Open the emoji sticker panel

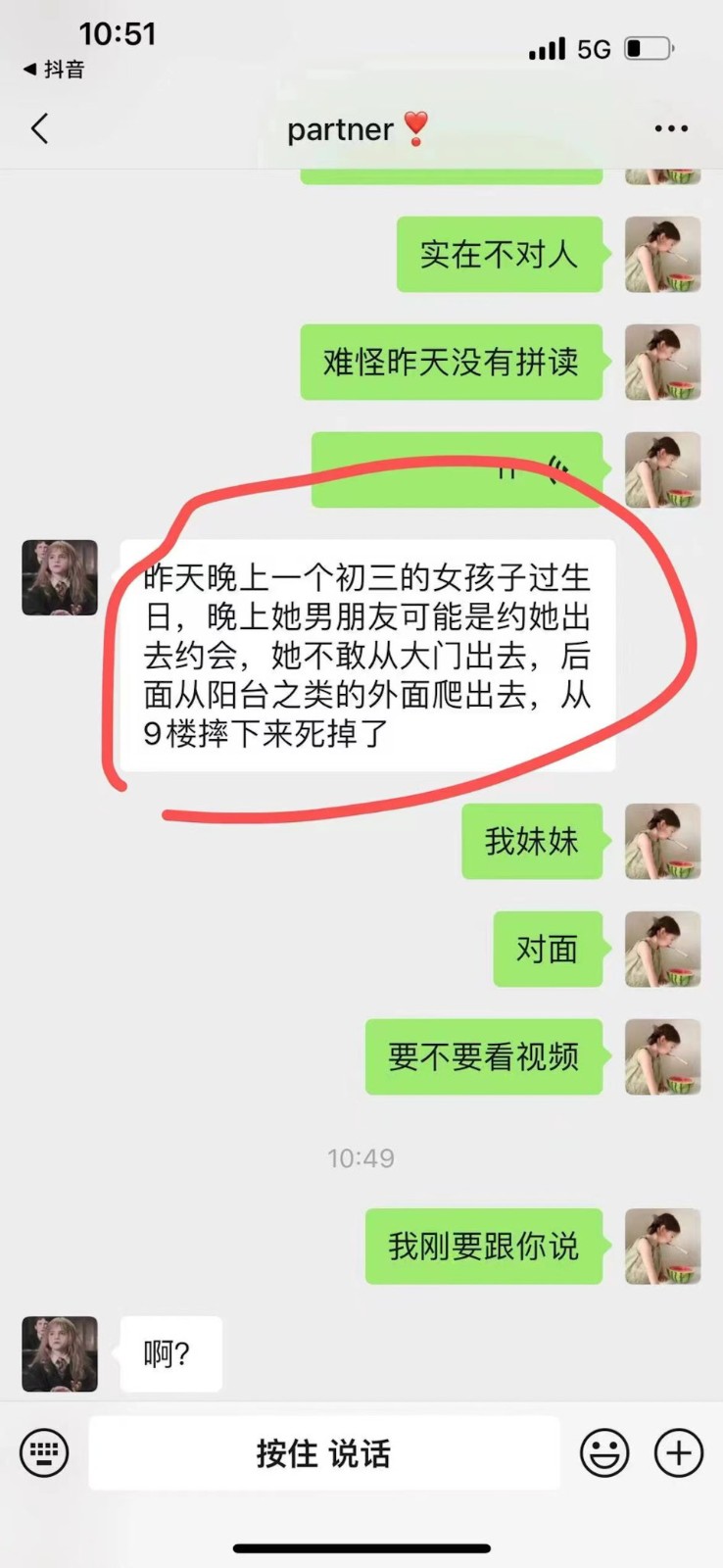pyautogui.click(x=604, y=1452)
